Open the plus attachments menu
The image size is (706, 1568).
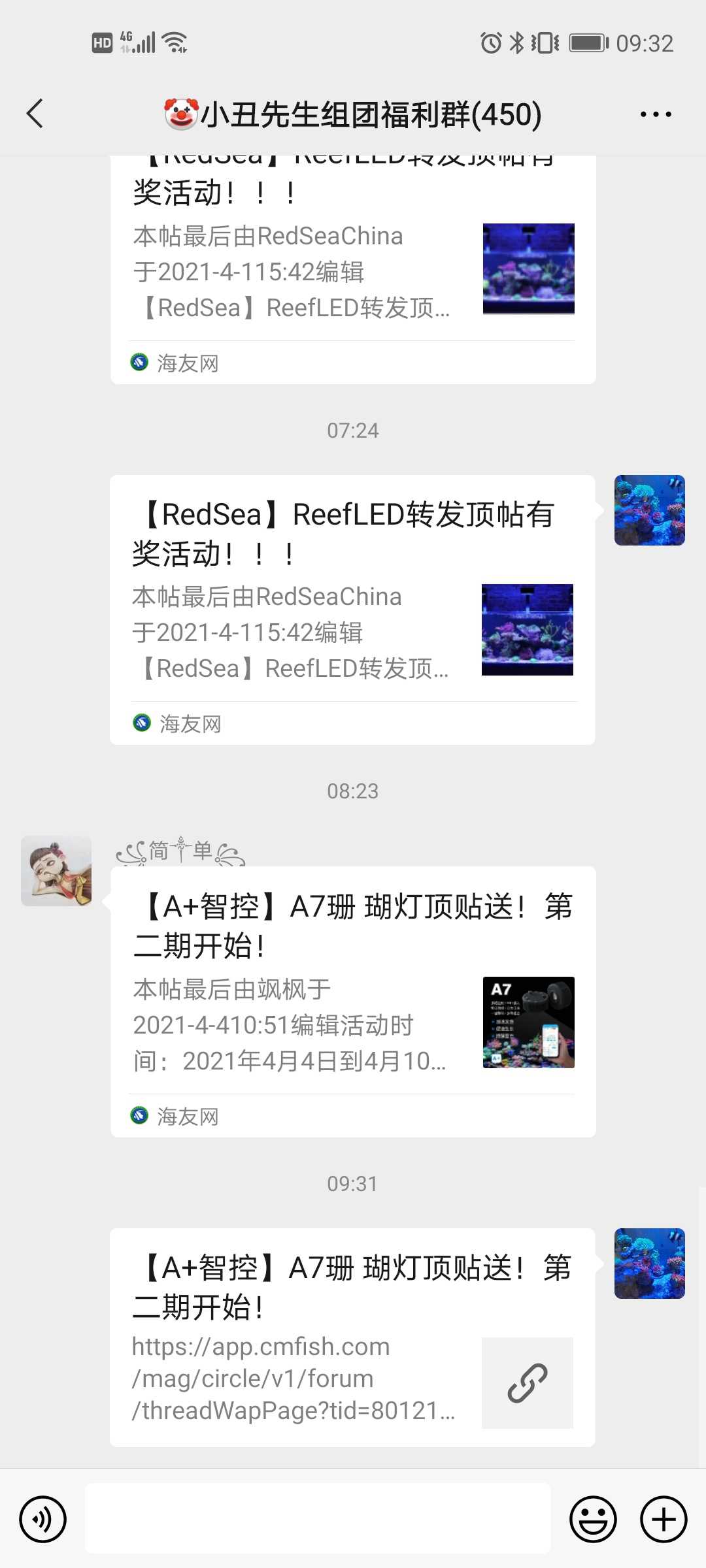[664, 1519]
